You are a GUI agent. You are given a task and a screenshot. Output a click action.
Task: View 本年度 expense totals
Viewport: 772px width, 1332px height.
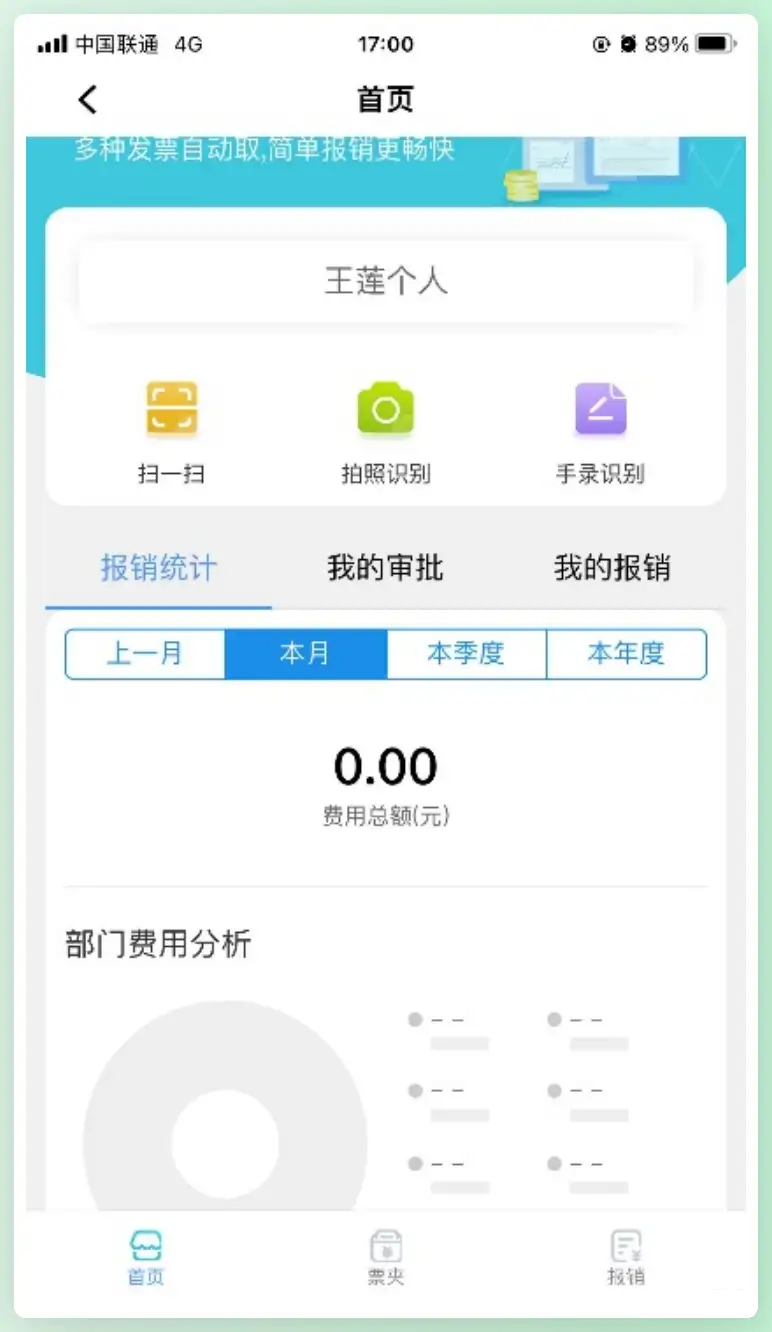click(626, 654)
